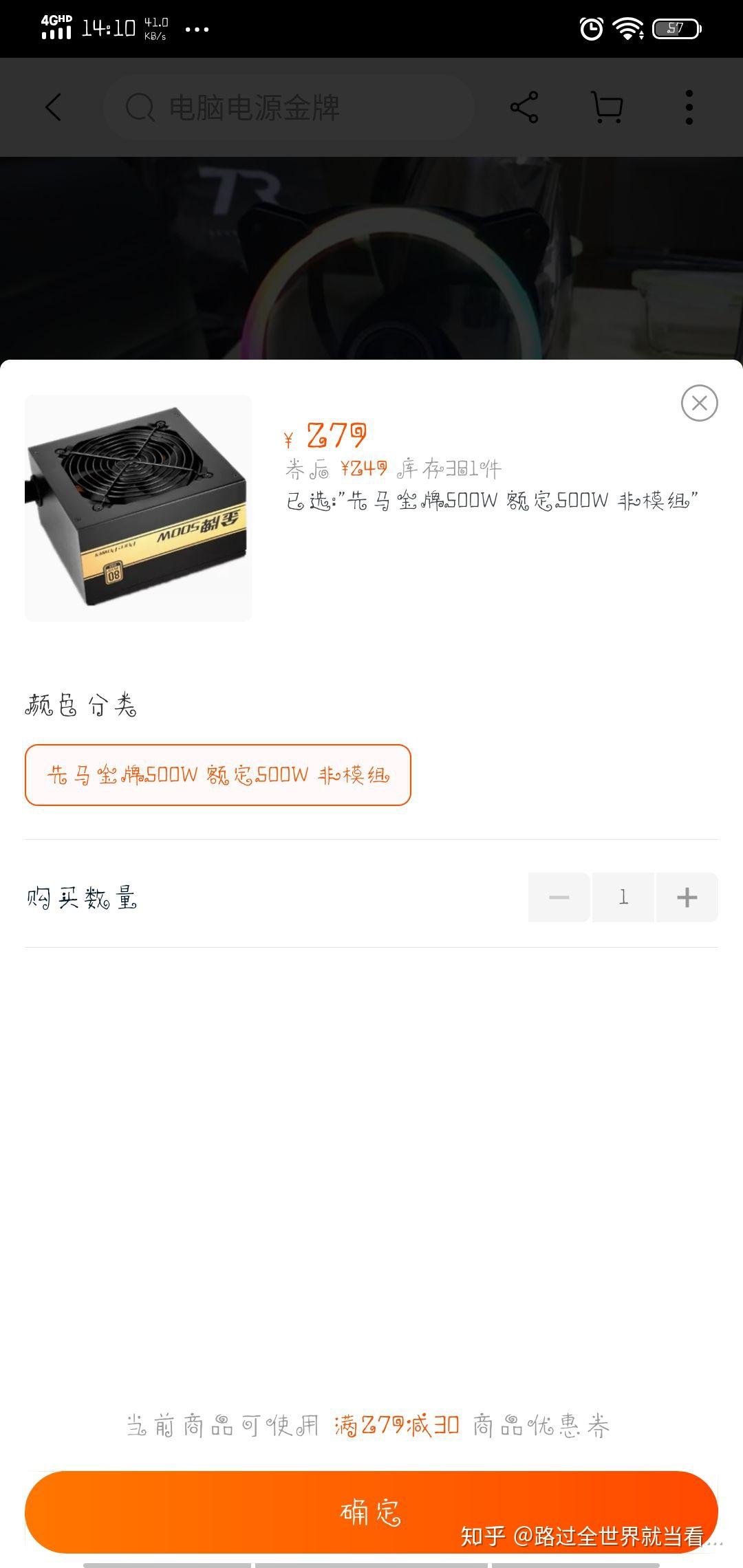Click the quantity input showing 1
This screenshot has width=743, height=1568.
click(622, 897)
